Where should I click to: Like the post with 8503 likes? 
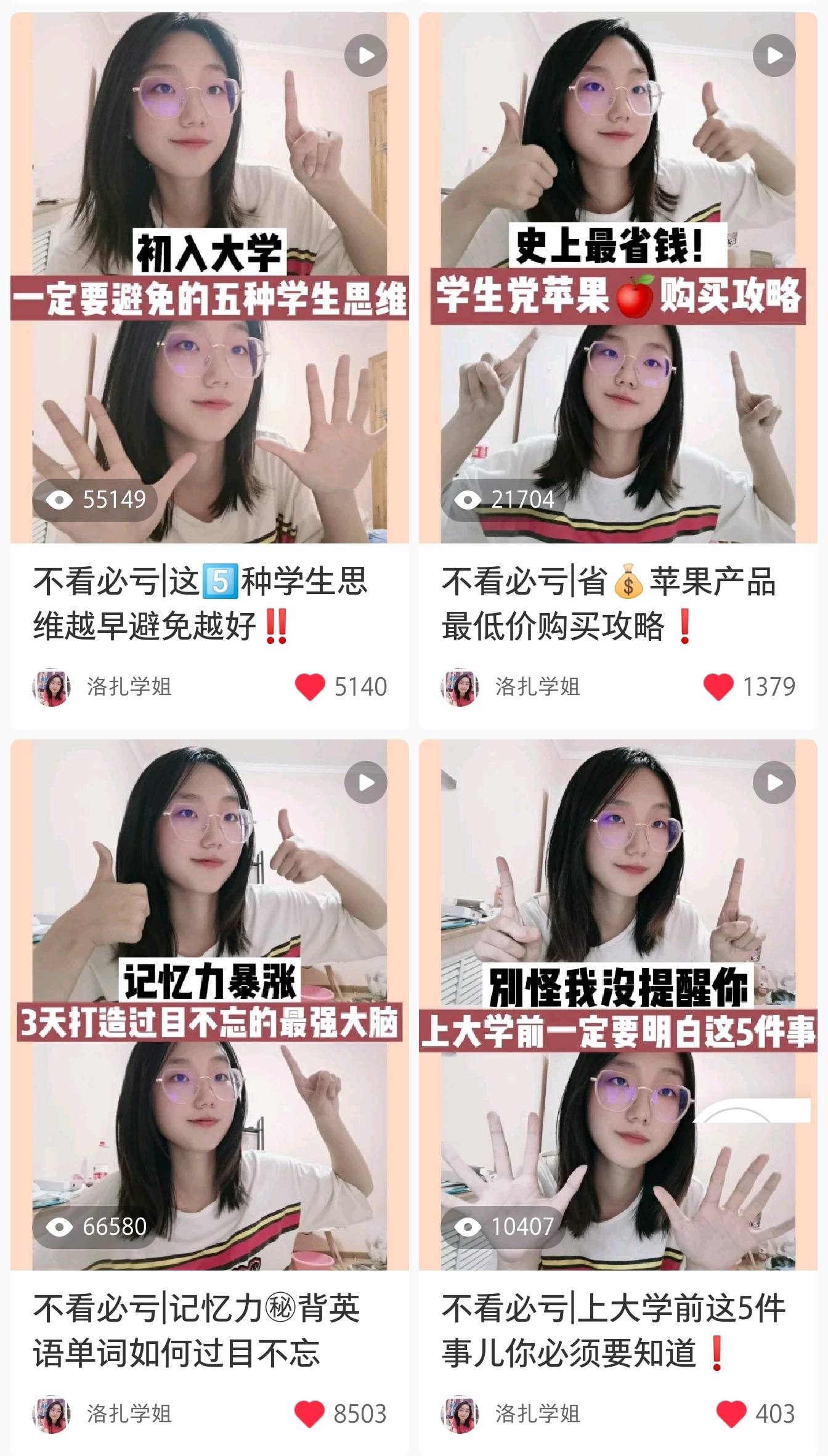pos(309,1413)
